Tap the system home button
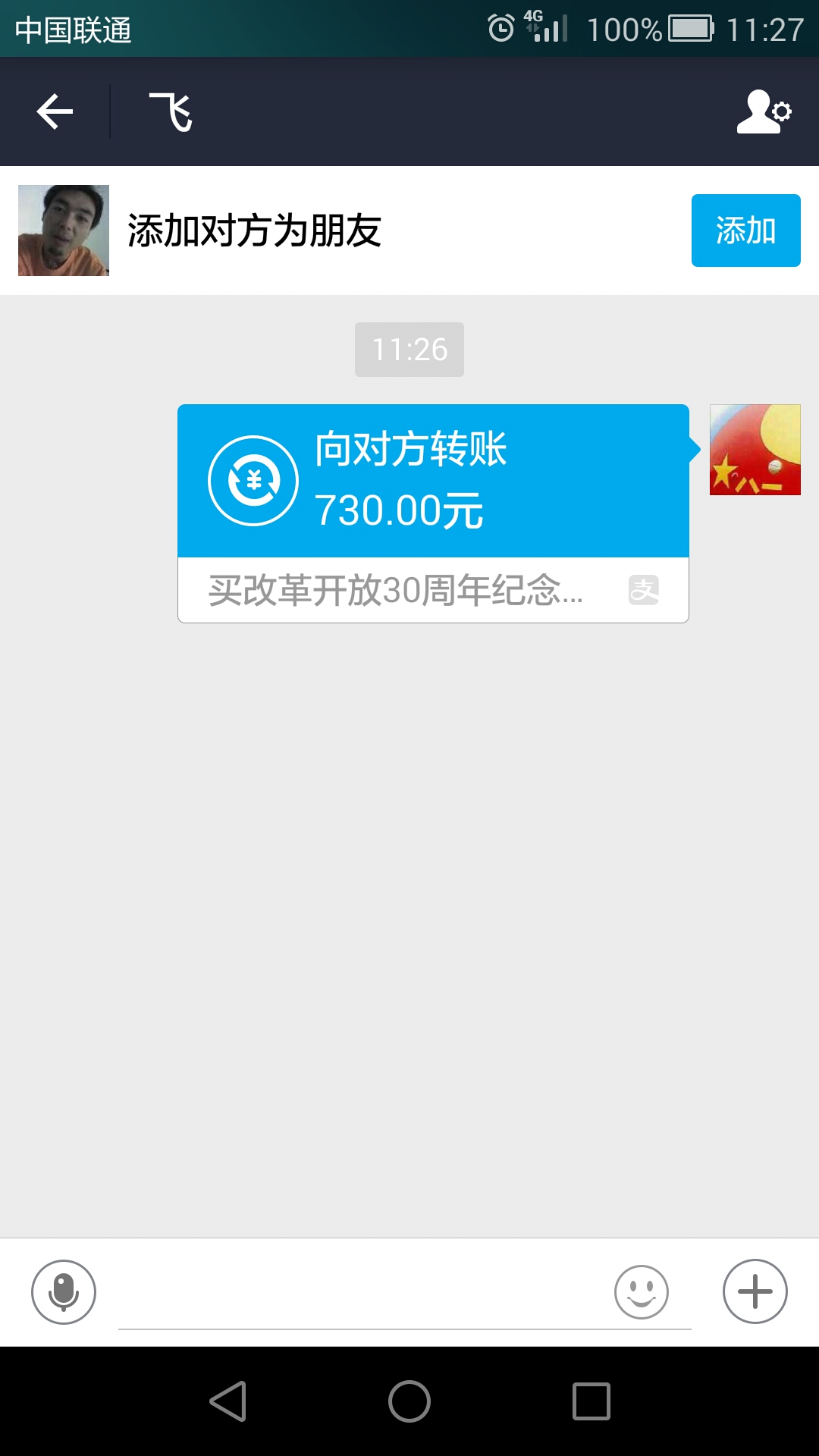819x1456 pixels. point(409,1401)
